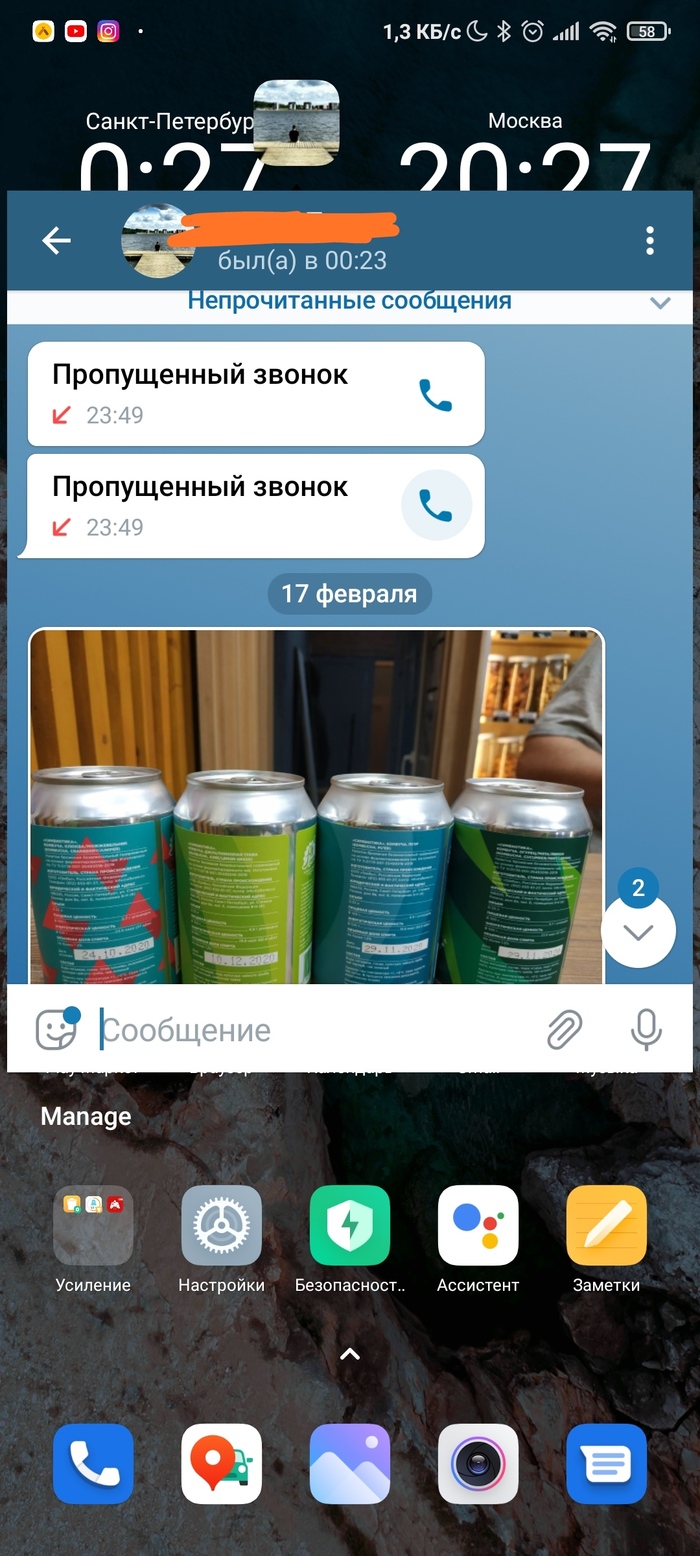Call back from the second missed call
The width and height of the screenshot is (700, 1556).
point(435,506)
